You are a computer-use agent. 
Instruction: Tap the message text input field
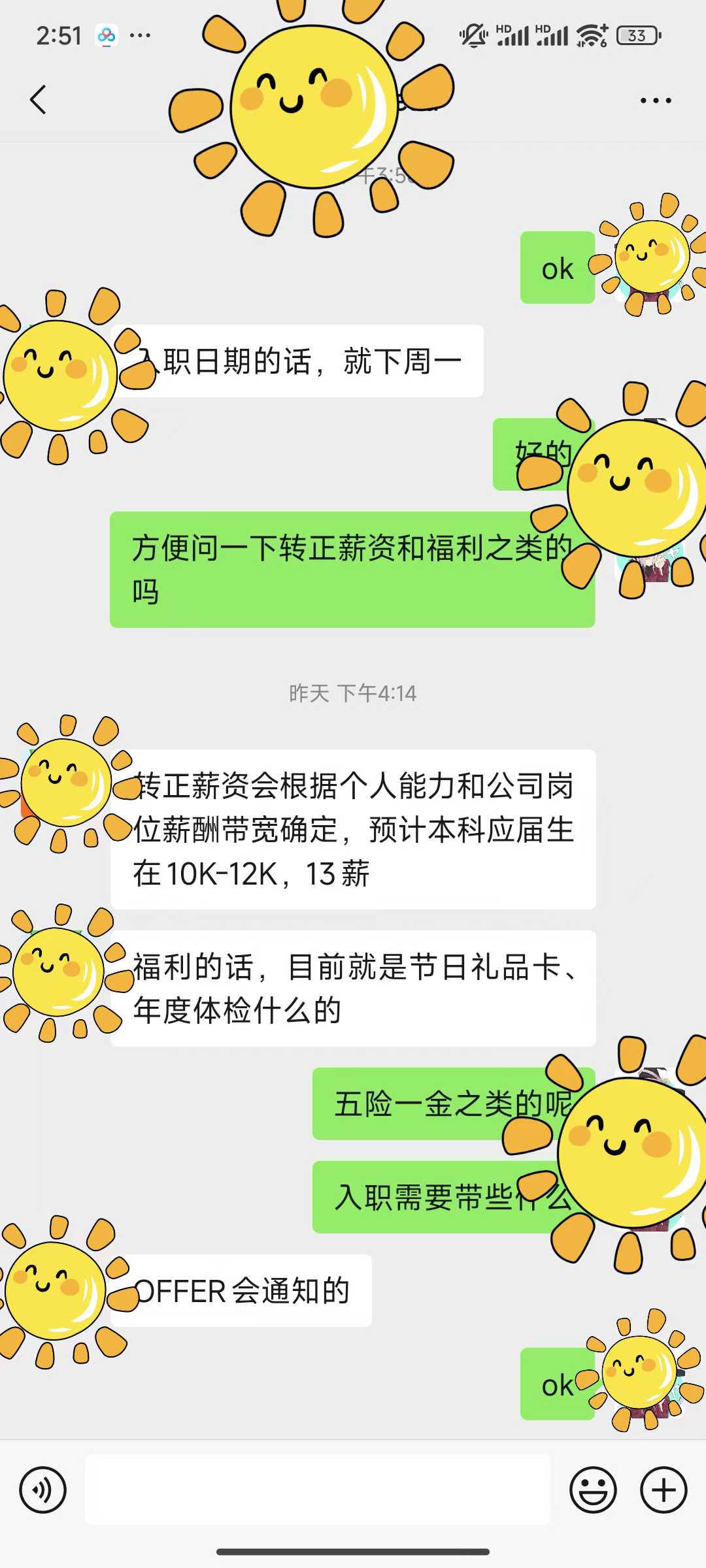[x=318, y=1490]
